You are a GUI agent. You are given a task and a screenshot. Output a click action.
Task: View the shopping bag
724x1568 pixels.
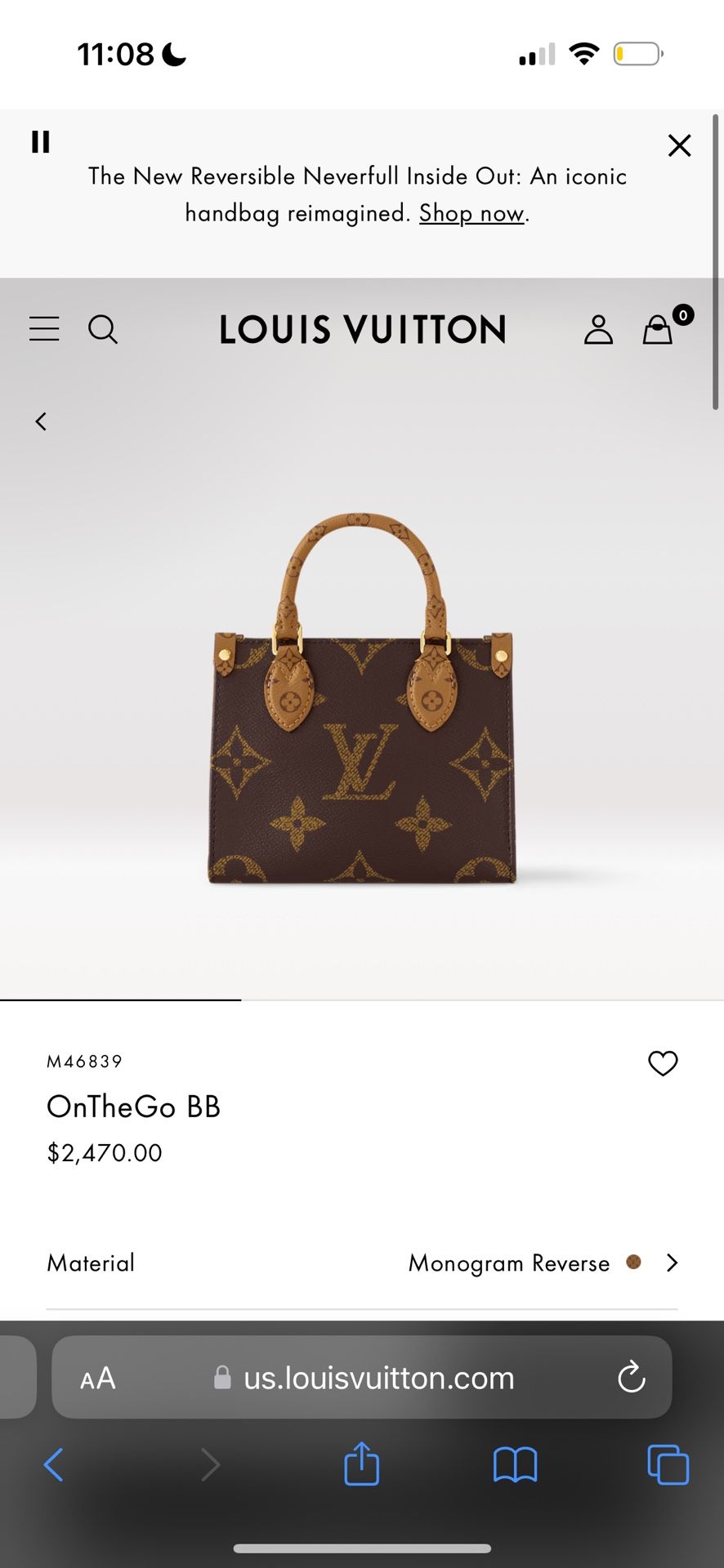[659, 329]
